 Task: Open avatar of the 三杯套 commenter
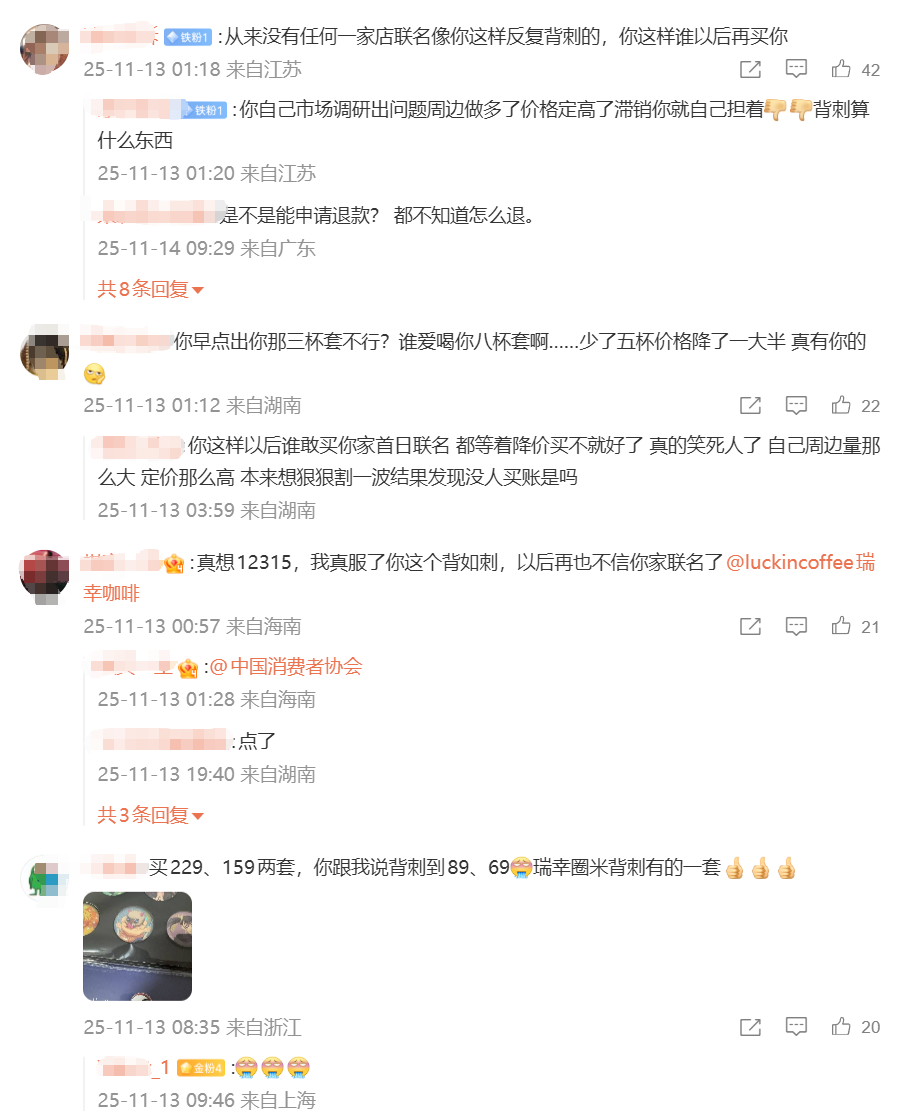(x=44, y=352)
